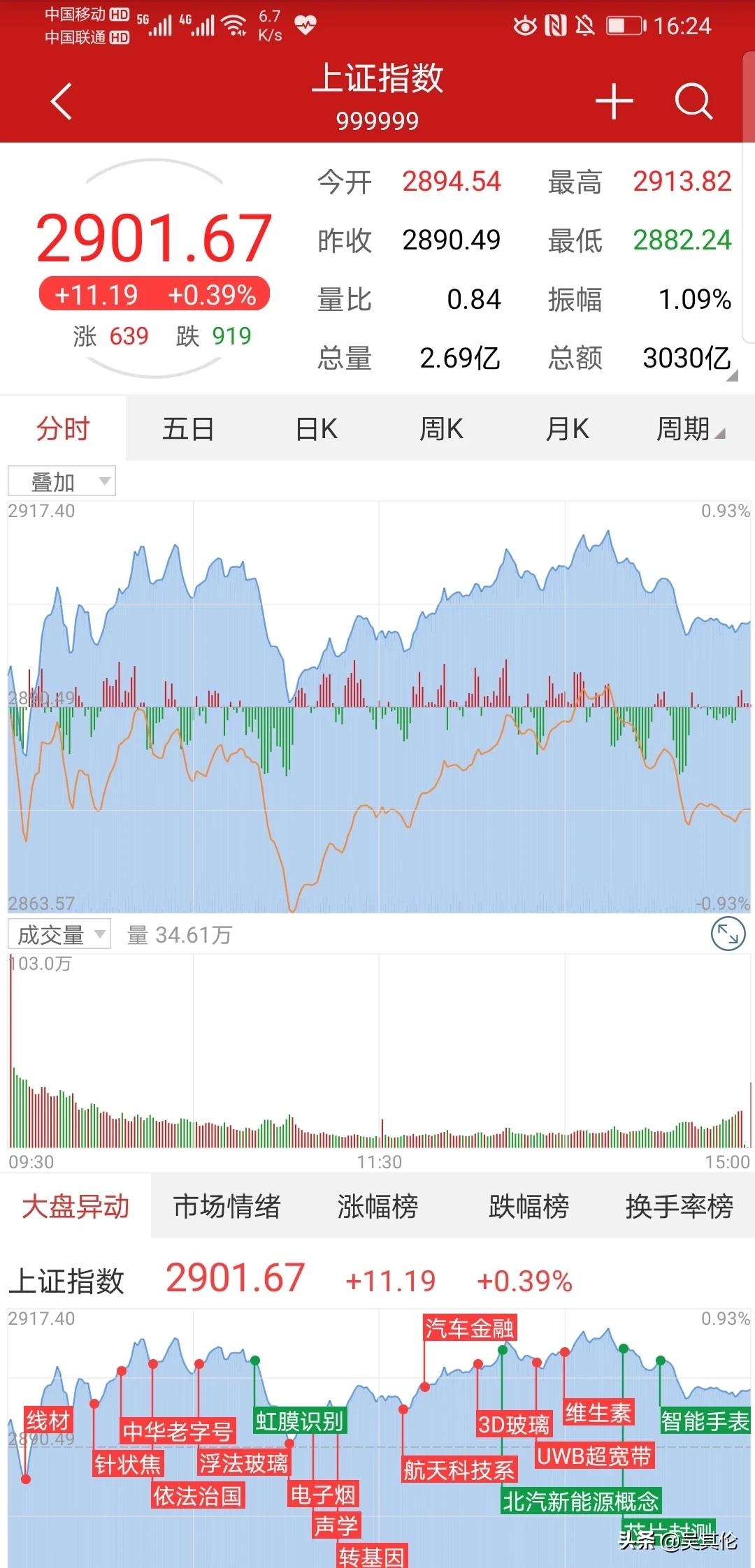
Task: Switch to the 日K chart tab
Action: tap(316, 428)
